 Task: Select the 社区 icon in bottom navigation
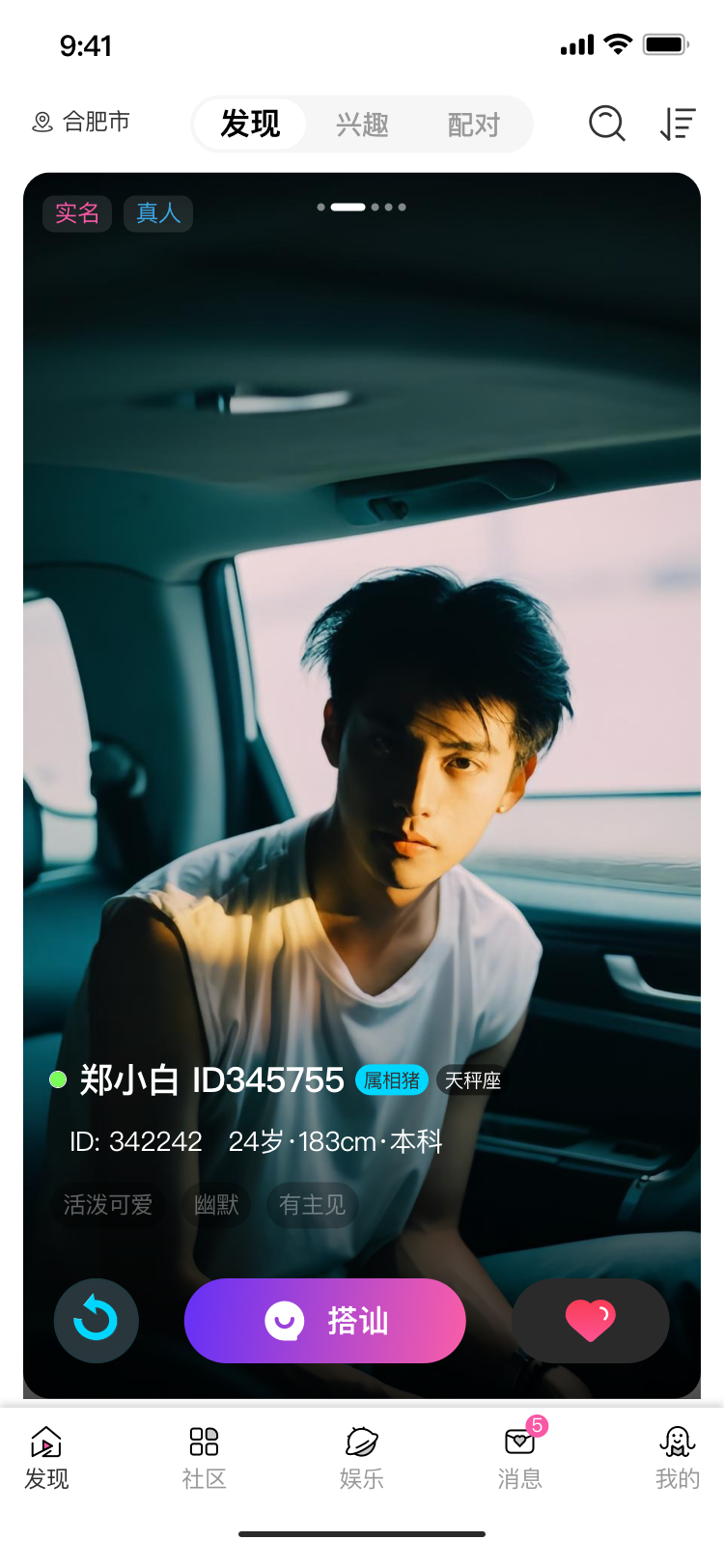(x=203, y=1442)
